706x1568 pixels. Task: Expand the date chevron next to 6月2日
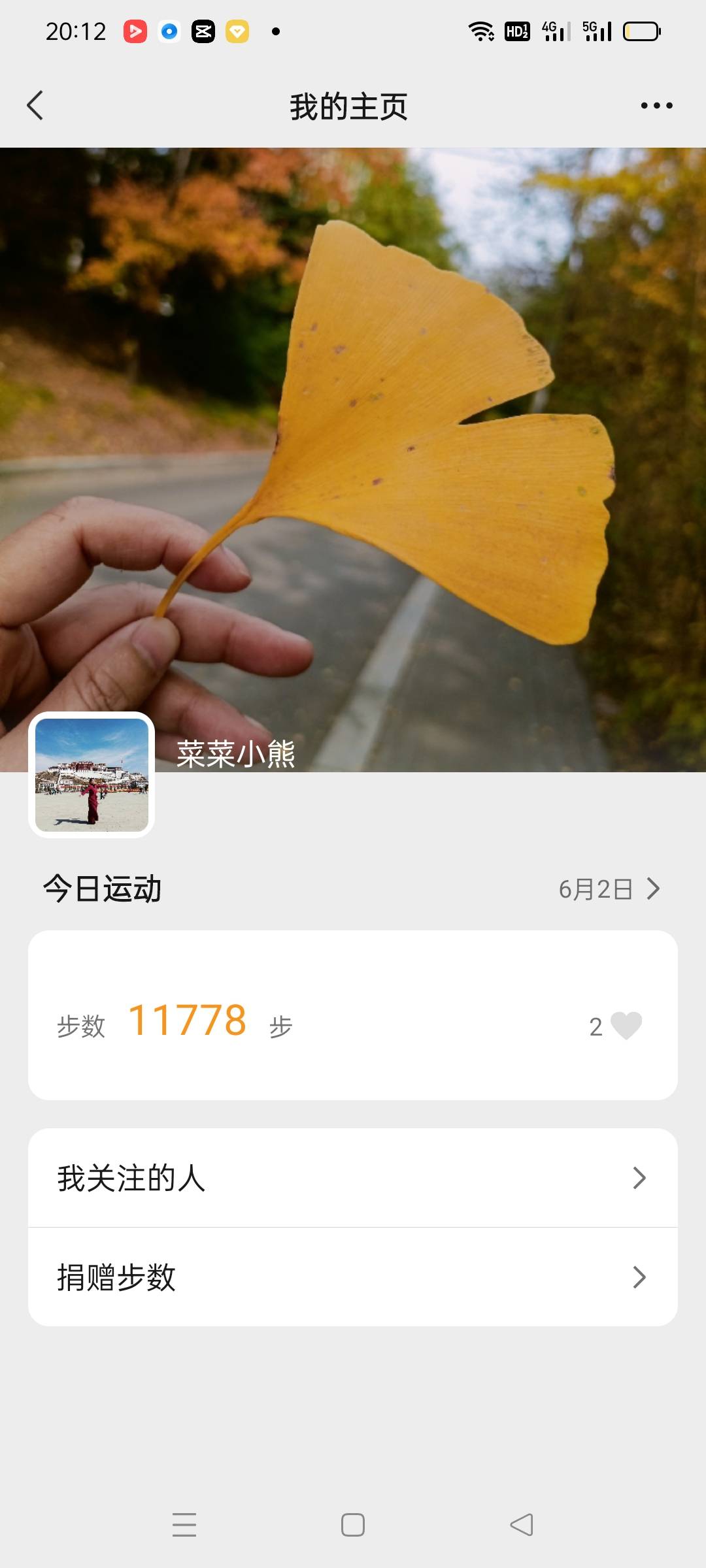(x=654, y=887)
